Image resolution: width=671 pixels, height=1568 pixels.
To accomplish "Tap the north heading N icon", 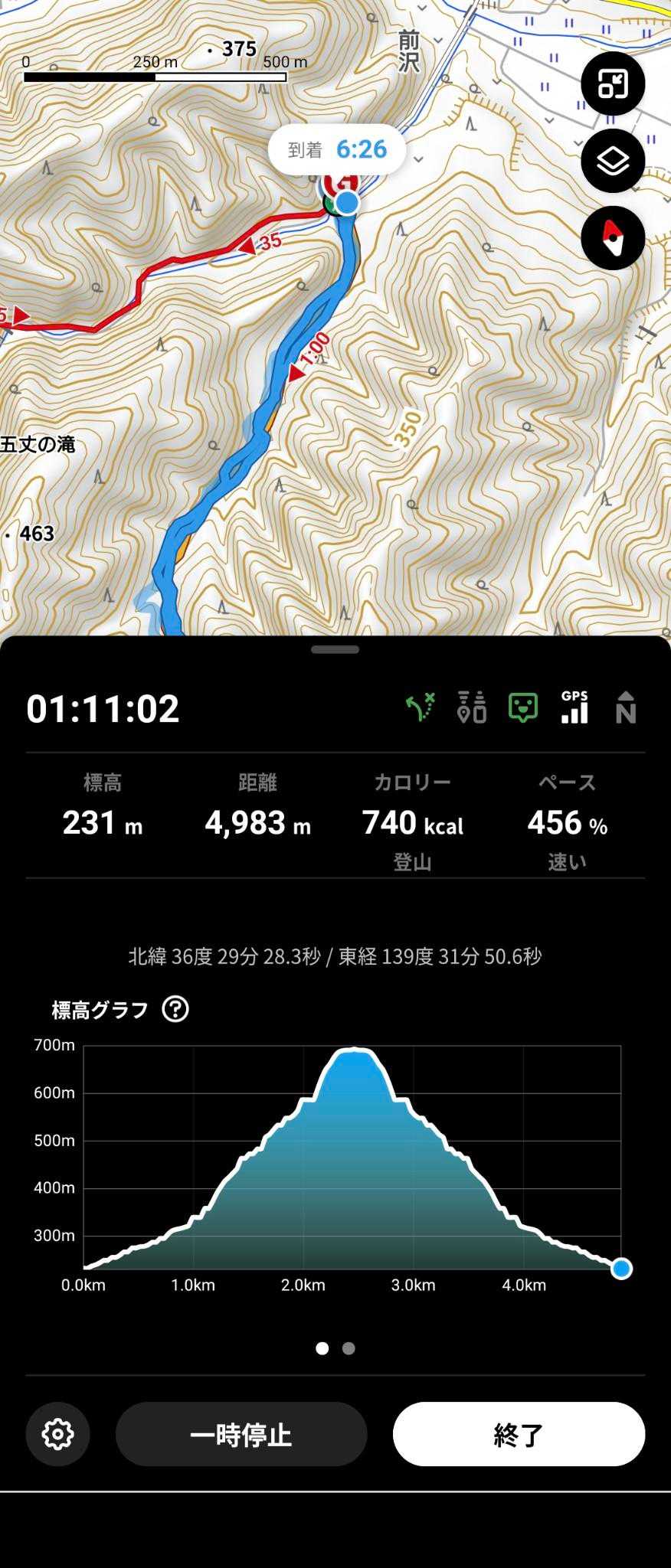I will (x=626, y=707).
